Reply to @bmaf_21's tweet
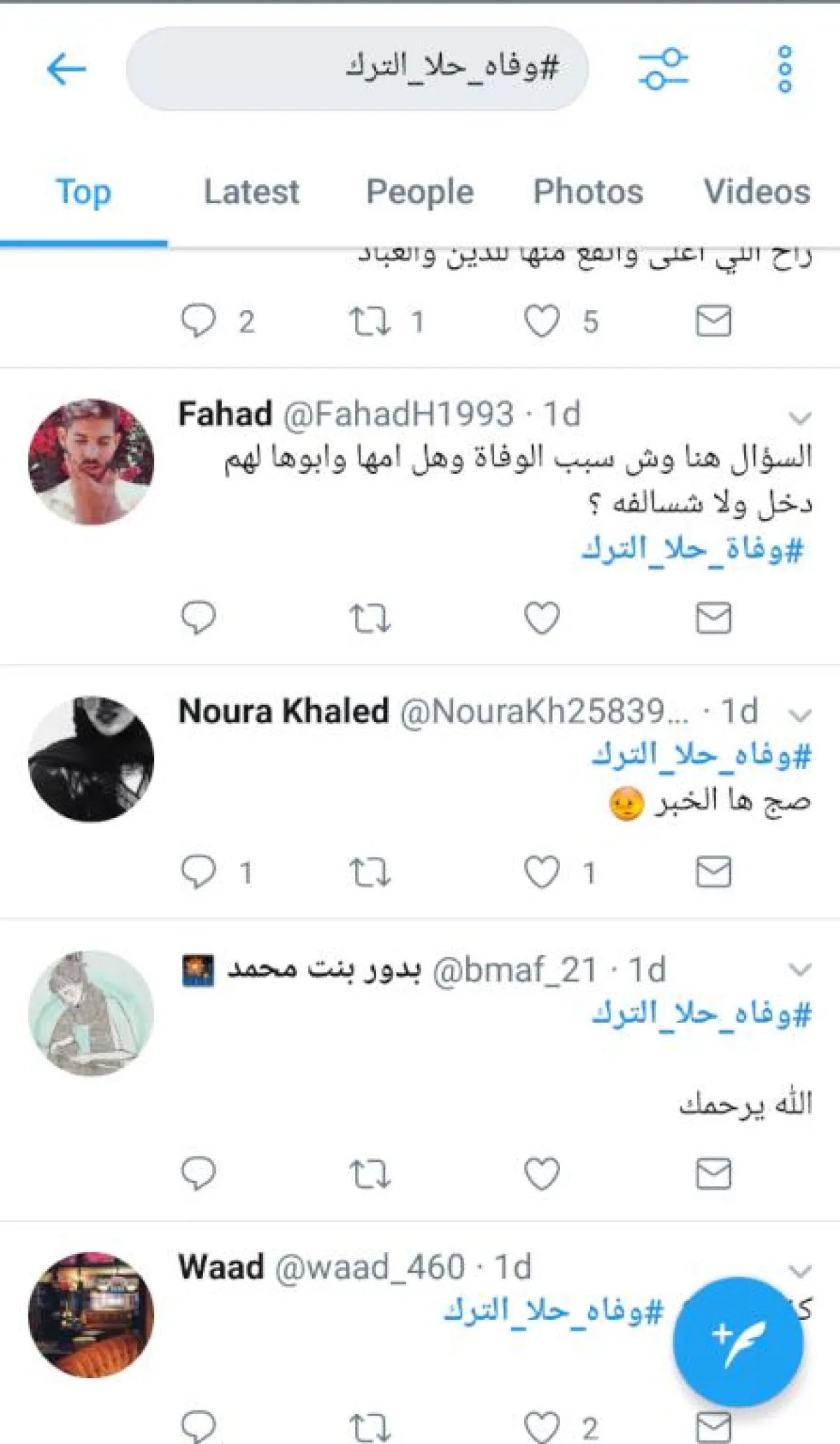Screen dimensions: 840x1444 [198, 1174]
